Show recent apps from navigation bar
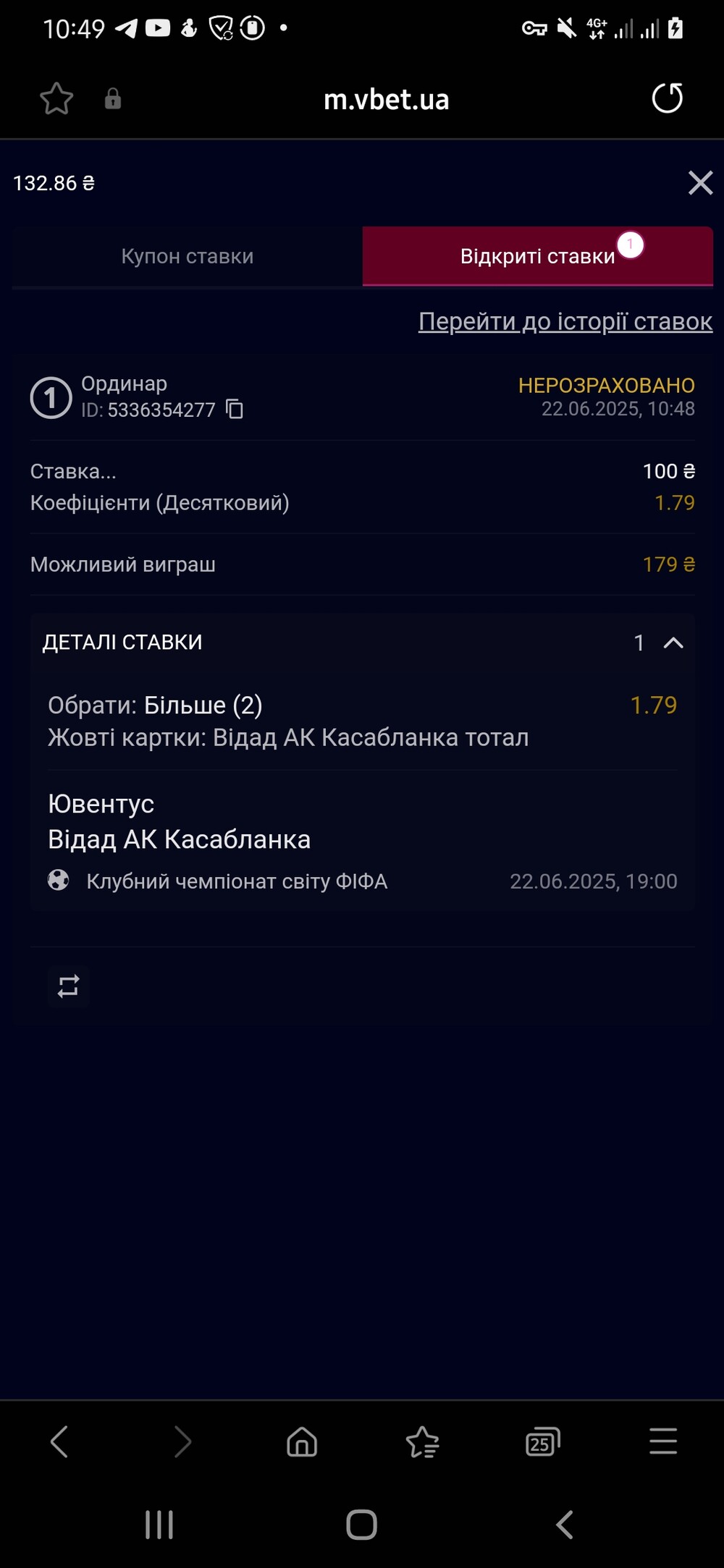This screenshot has height=1568, width=724. [159, 1525]
